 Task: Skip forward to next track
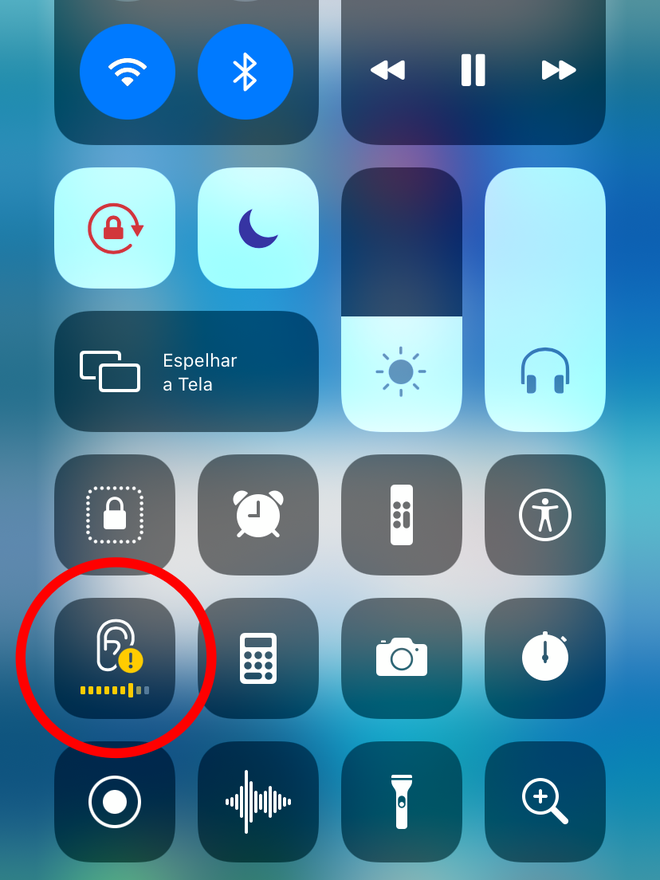click(559, 70)
